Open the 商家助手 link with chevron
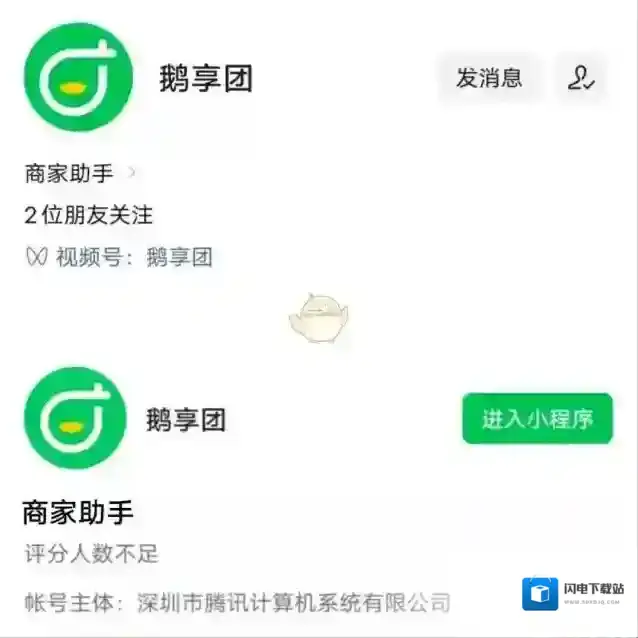The width and height of the screenshot is (638, 638). (x=80, y=173)
